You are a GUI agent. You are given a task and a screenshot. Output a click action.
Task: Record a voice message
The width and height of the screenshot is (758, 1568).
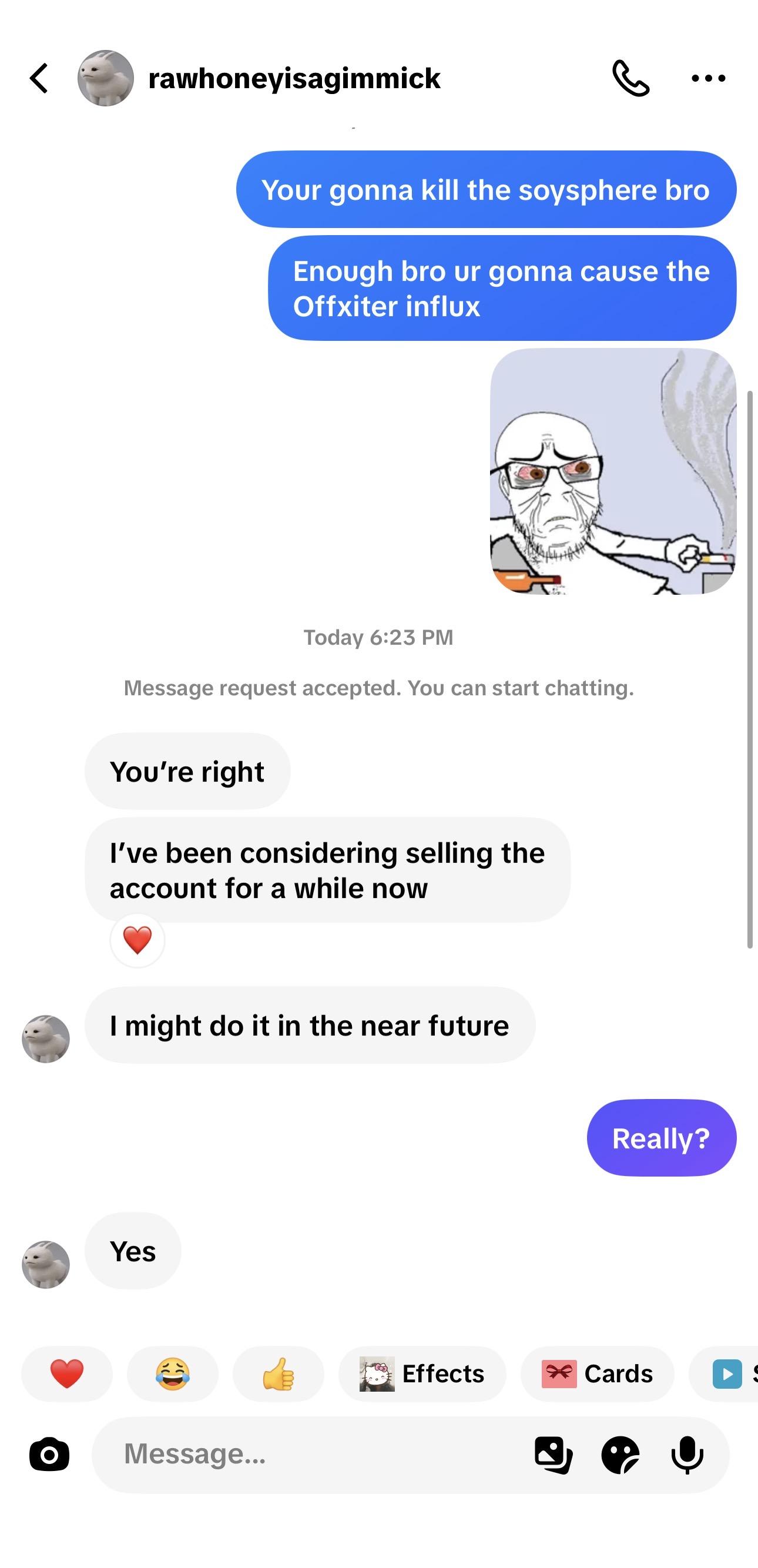pyautogui.click(x=687, y=1455)
